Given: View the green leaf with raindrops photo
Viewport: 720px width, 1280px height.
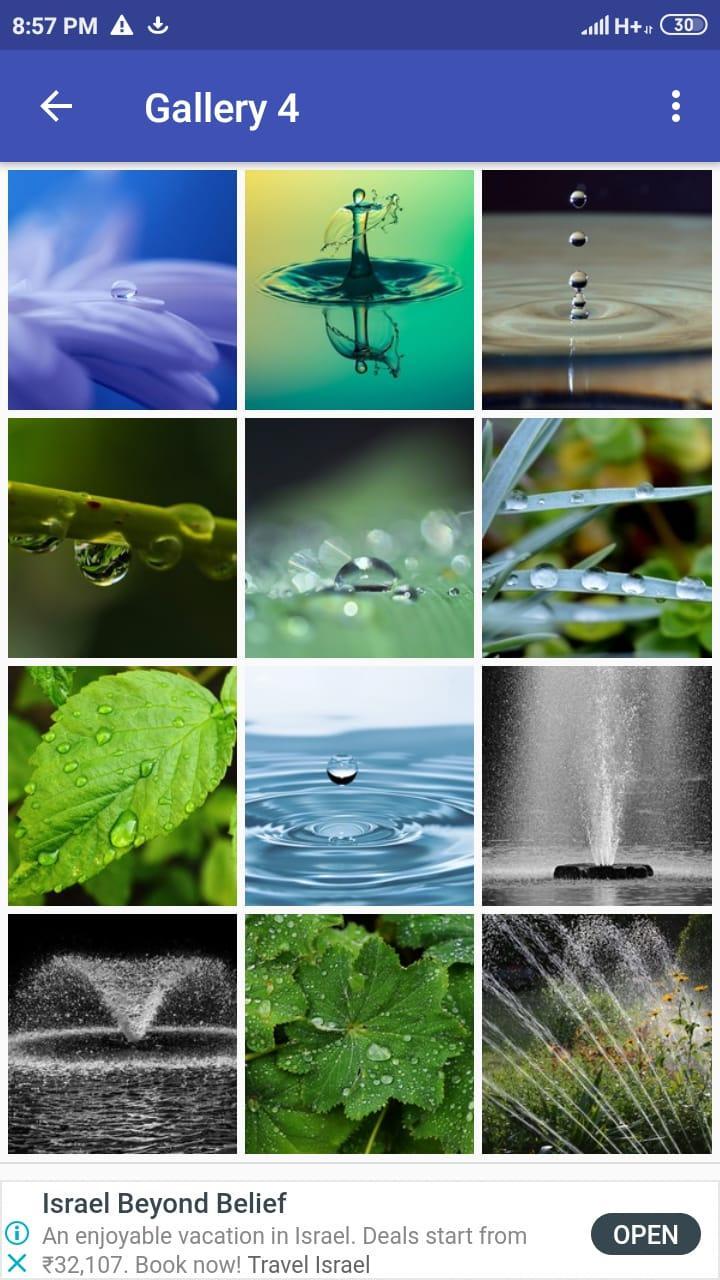Looking at the screenshot, I should (122, 787).
